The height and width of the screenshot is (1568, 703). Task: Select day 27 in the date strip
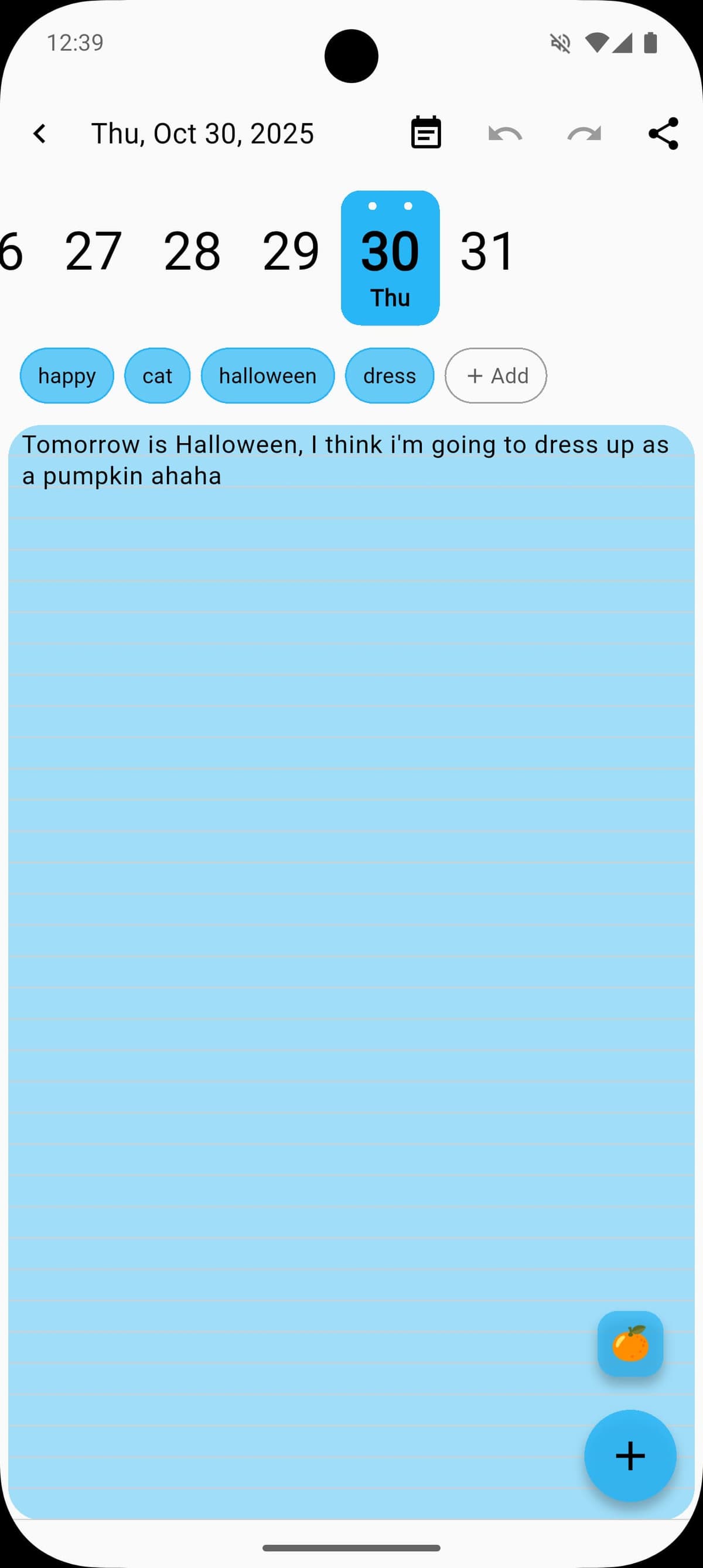click(93, 251)
